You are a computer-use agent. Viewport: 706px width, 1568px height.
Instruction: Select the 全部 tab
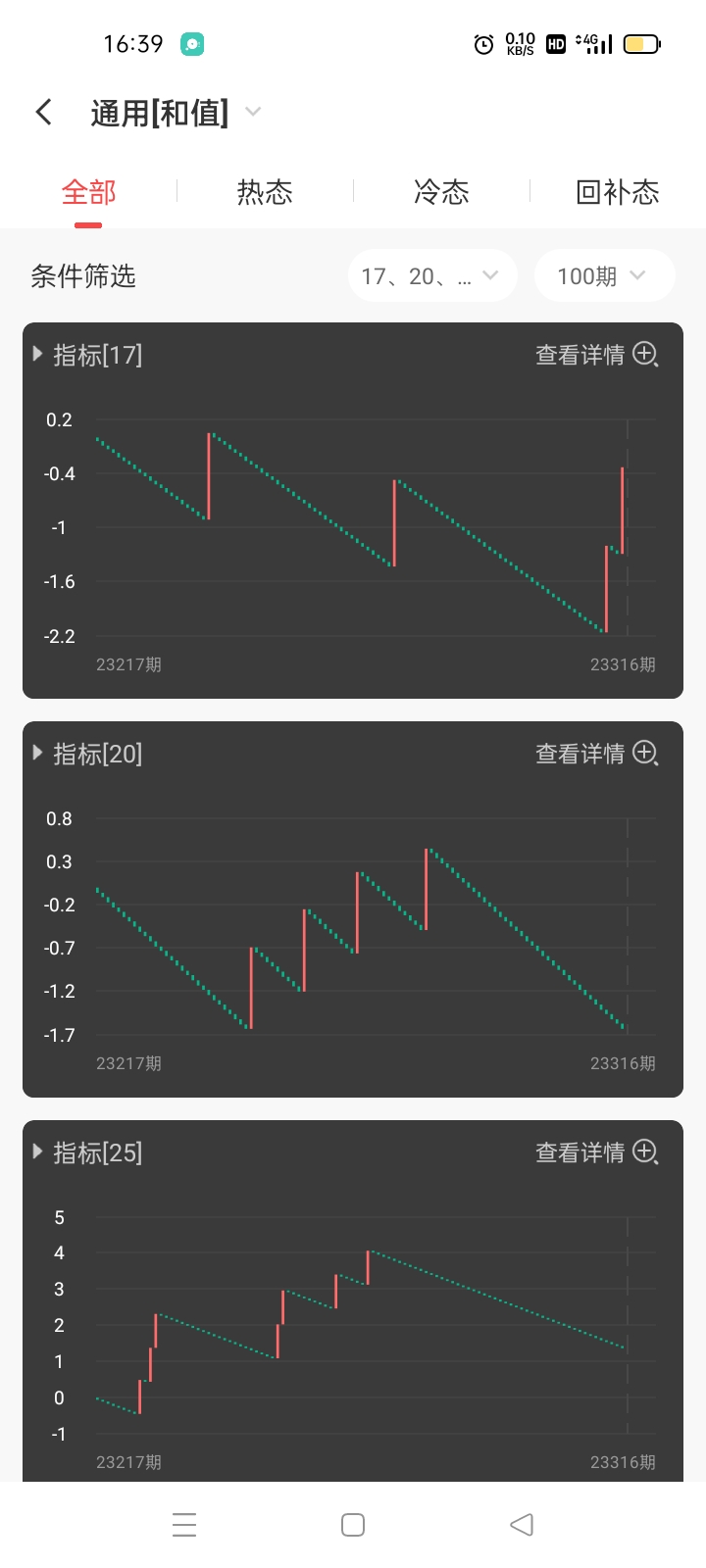87,192
